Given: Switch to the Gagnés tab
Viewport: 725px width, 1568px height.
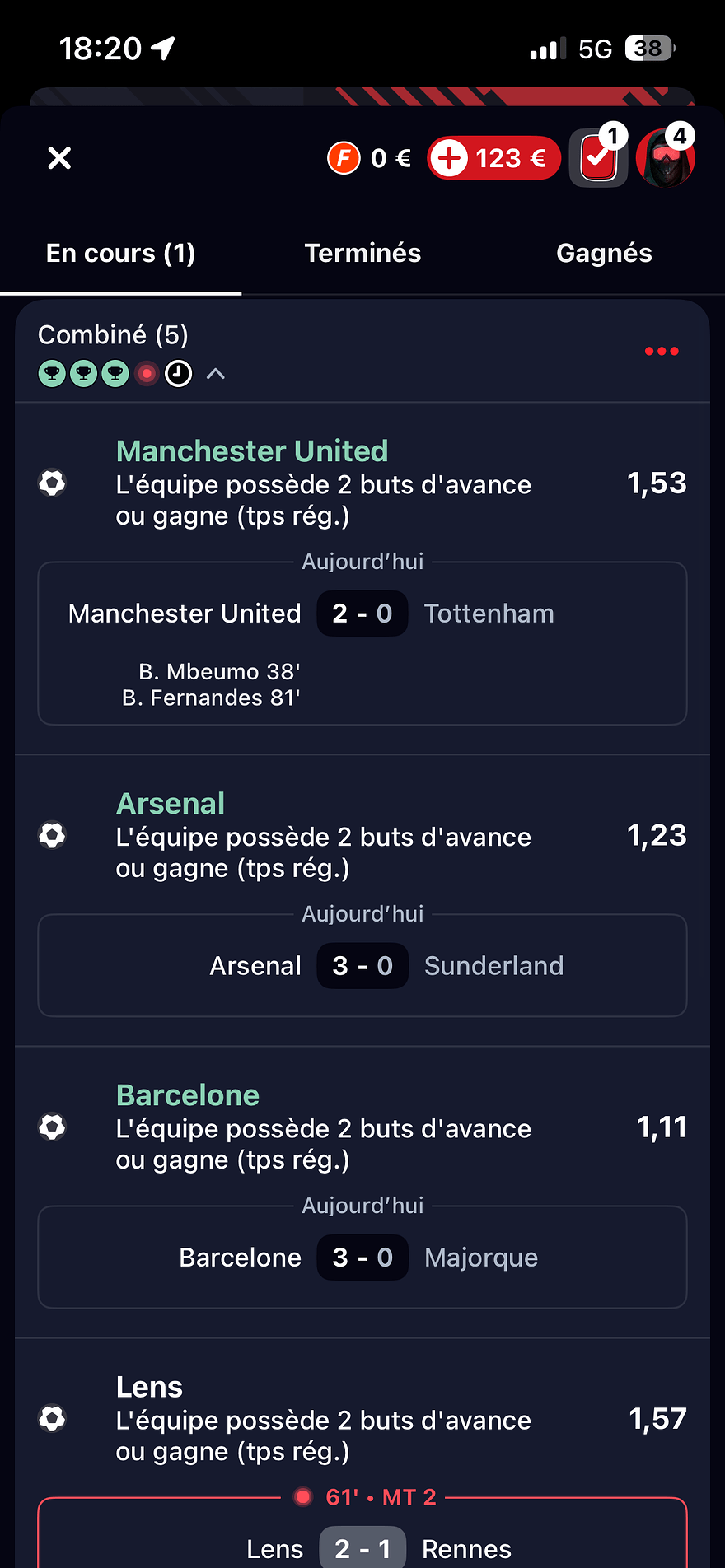Looking at the screenshot, I should (x=604, y=253).
